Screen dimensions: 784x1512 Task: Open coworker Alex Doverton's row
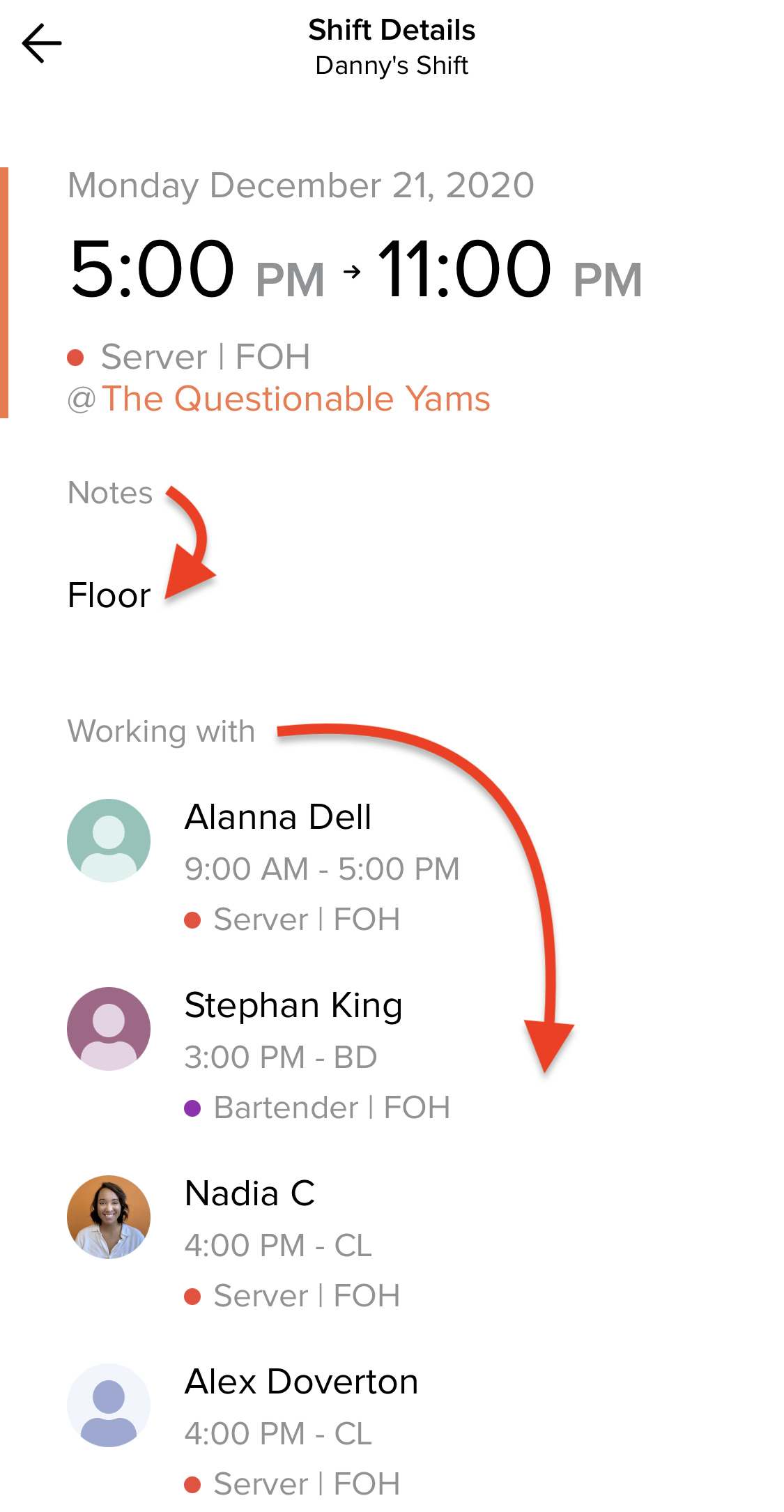(x=392, y=1431)
